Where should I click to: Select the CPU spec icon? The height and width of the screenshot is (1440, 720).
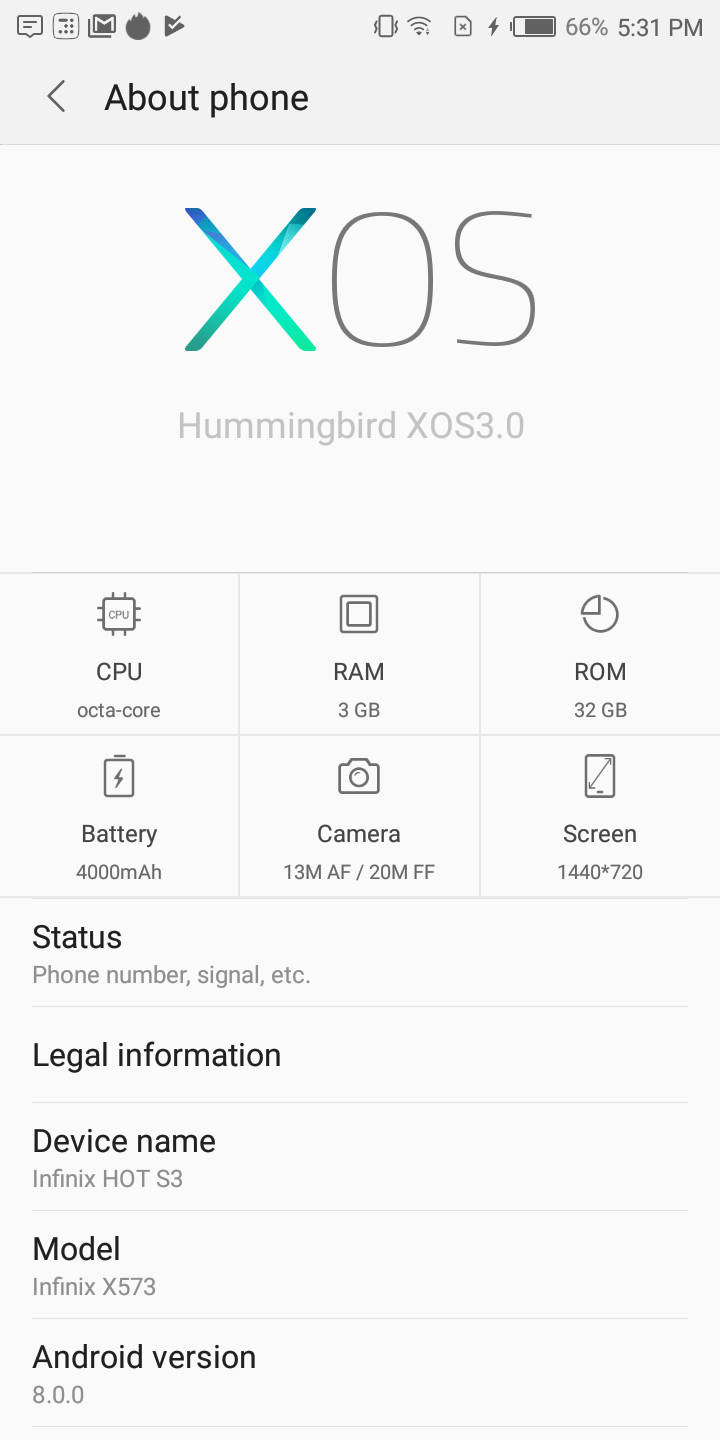coord(118,613)
